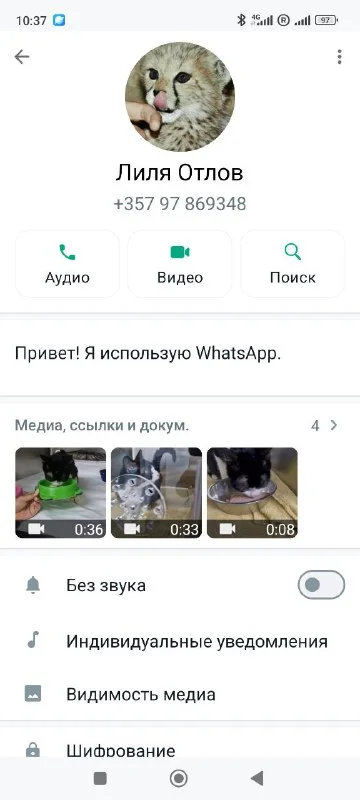Open Индивидуальные уведомления settings
360x800 pixels.
180,641
